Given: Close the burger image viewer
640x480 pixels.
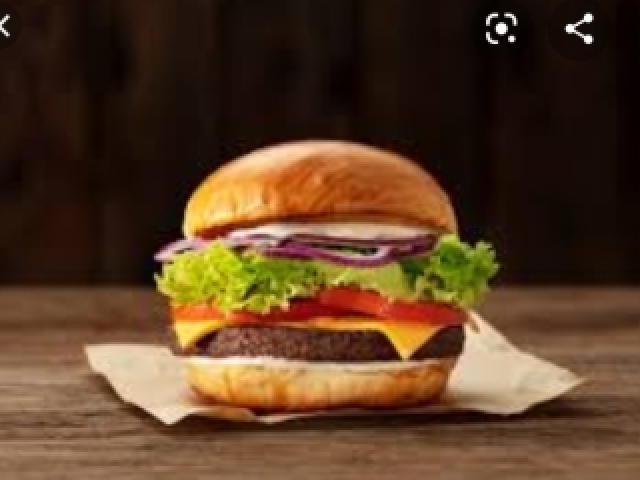Looking at the screenshot, I should click(x=4, y=27).
